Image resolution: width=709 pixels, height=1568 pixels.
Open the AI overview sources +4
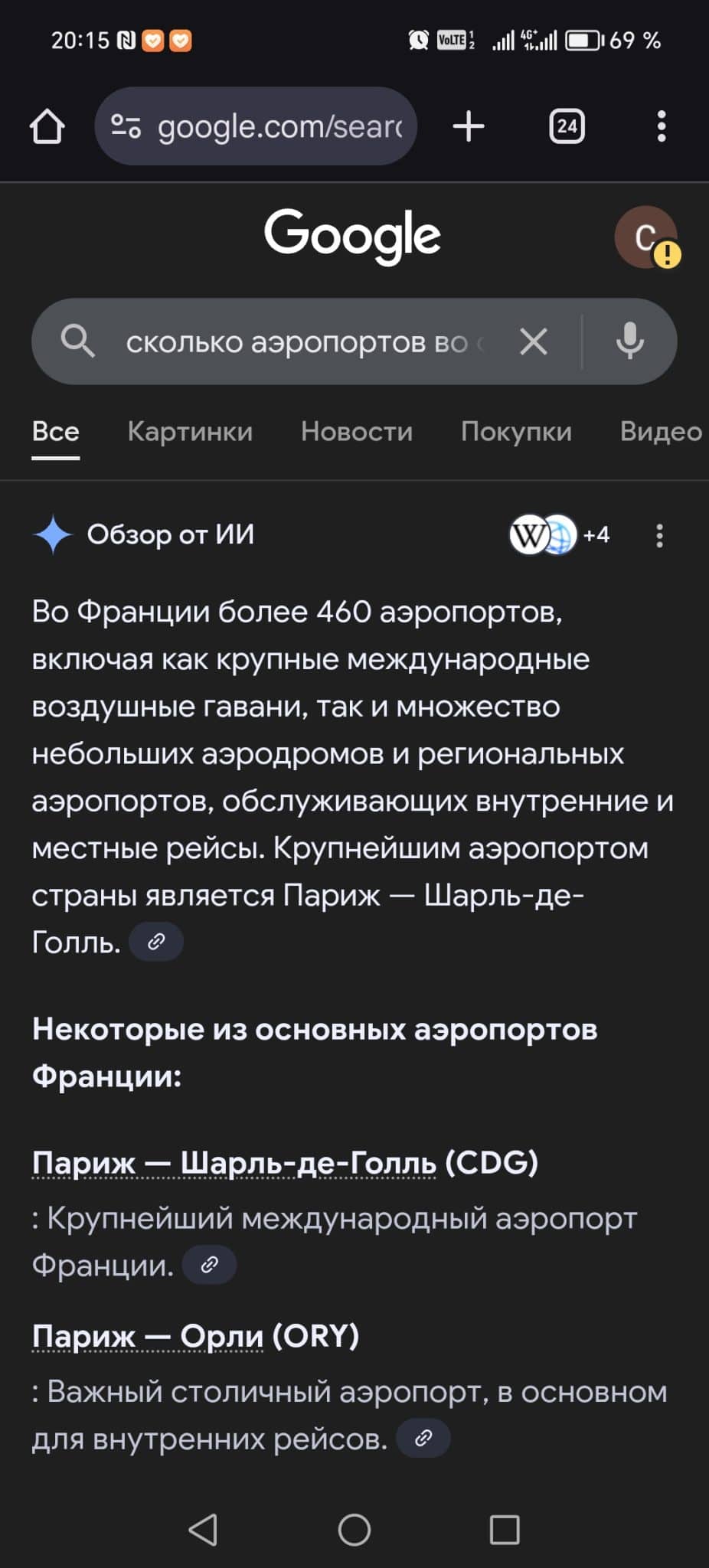click(x=560, y=534)
